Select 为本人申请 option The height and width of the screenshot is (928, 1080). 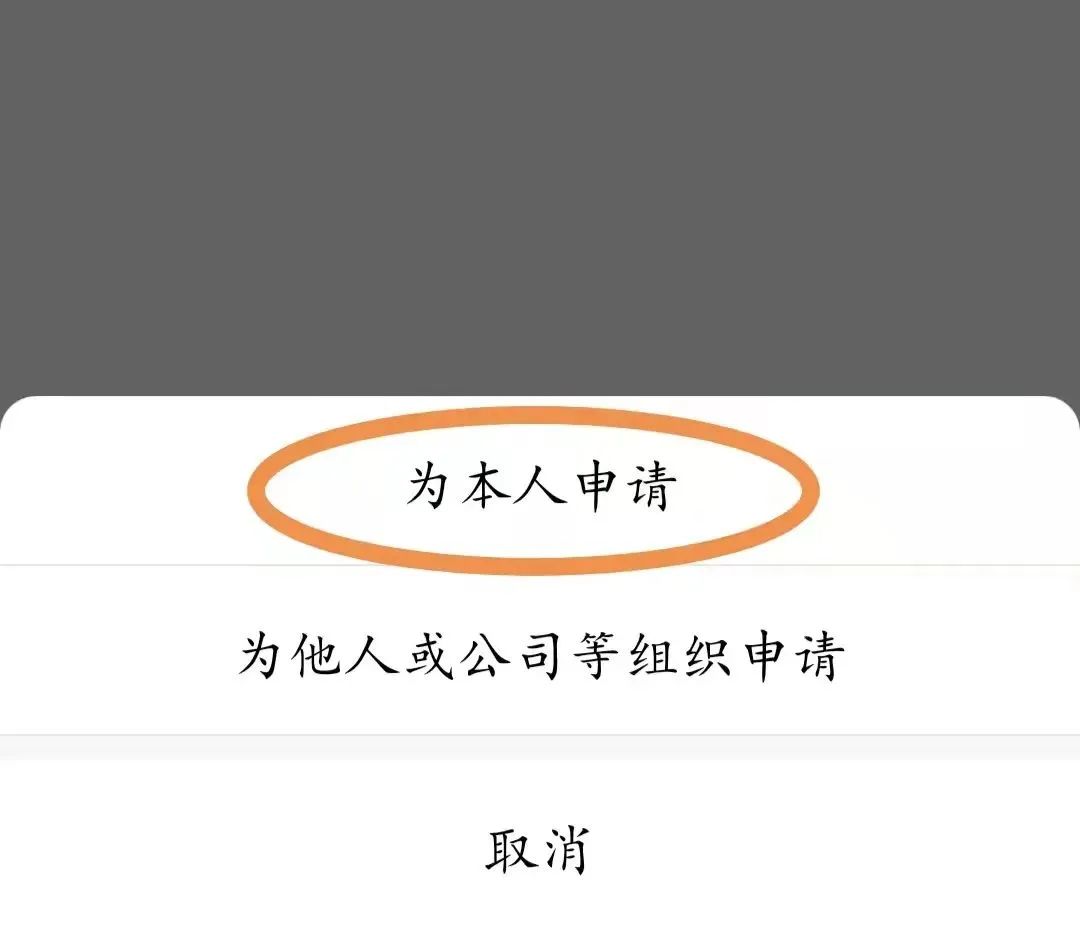[x=540, y=487]
